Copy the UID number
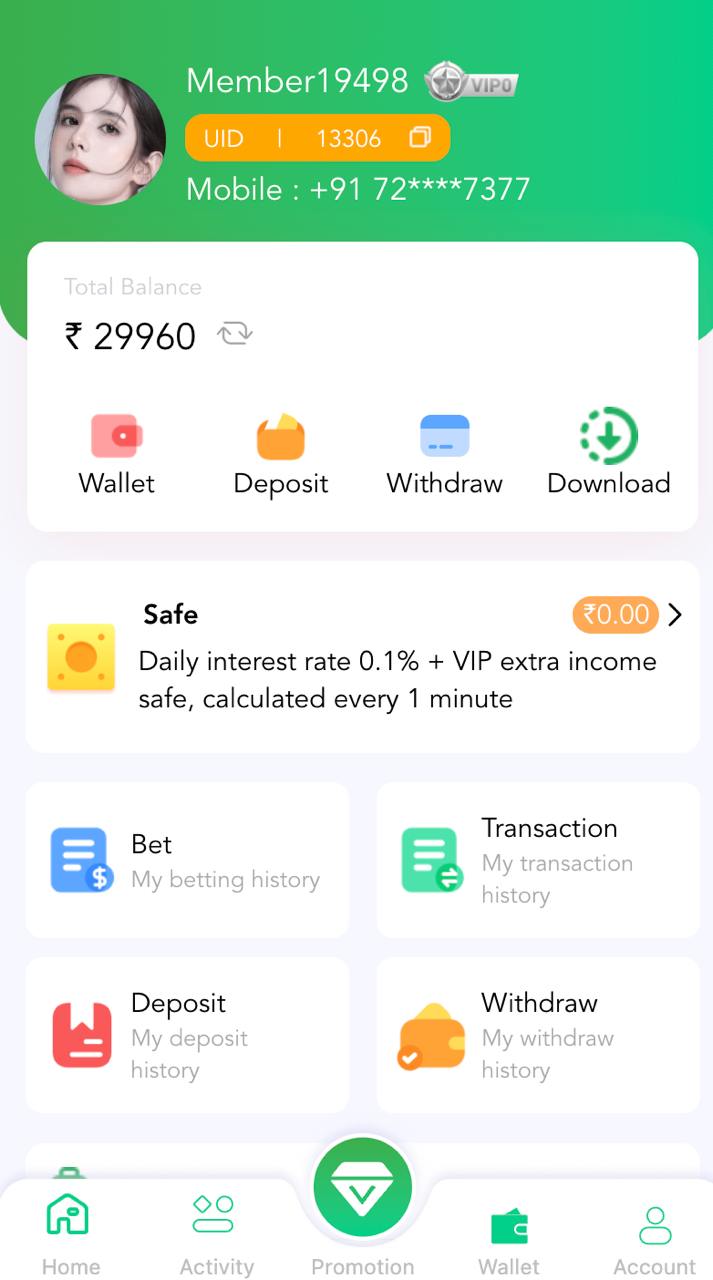713x1280 pixels. pos(420,138)
